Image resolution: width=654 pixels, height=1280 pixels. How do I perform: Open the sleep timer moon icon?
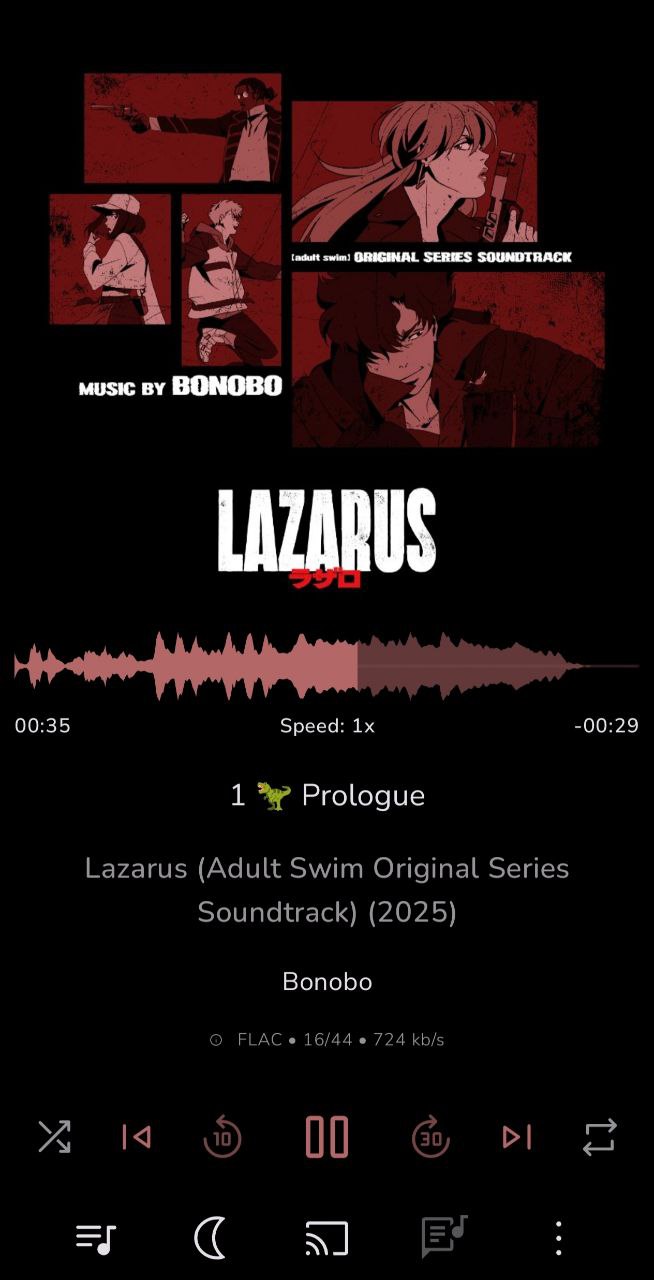(x=211, y=1239)
